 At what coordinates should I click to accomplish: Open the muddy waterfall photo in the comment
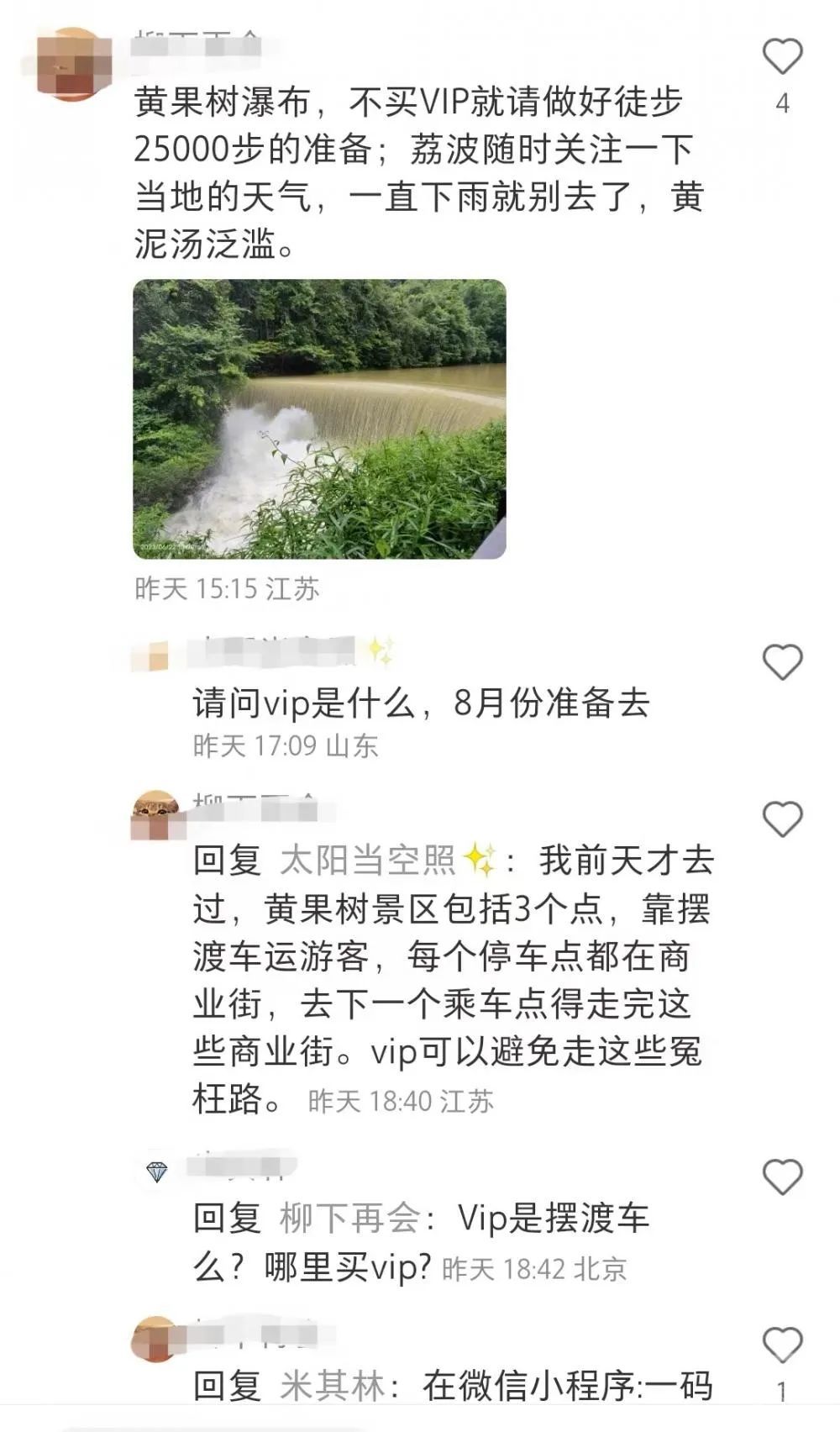click(319, 419)
